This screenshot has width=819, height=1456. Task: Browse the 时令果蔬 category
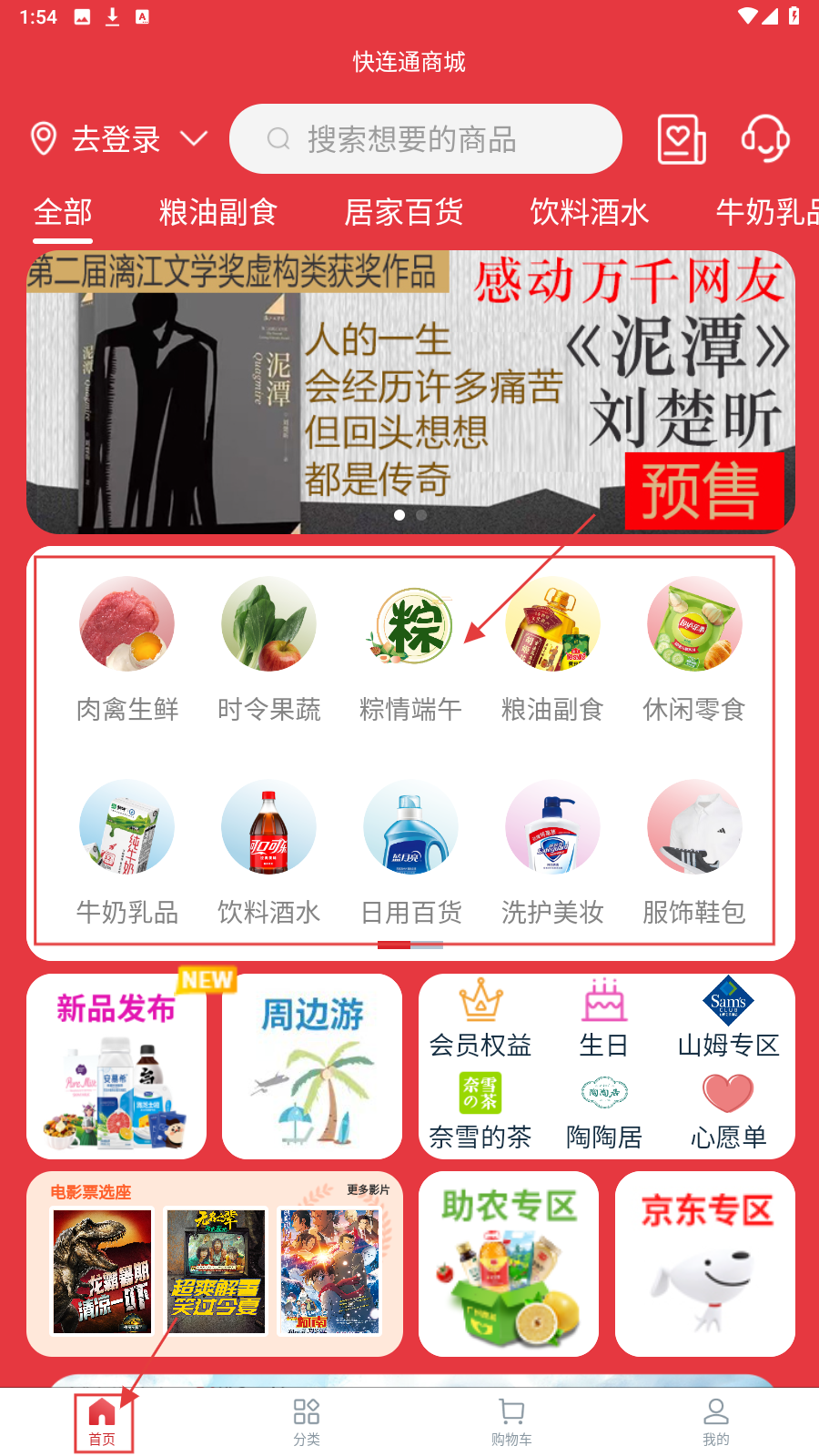click(x=268, y=648)
